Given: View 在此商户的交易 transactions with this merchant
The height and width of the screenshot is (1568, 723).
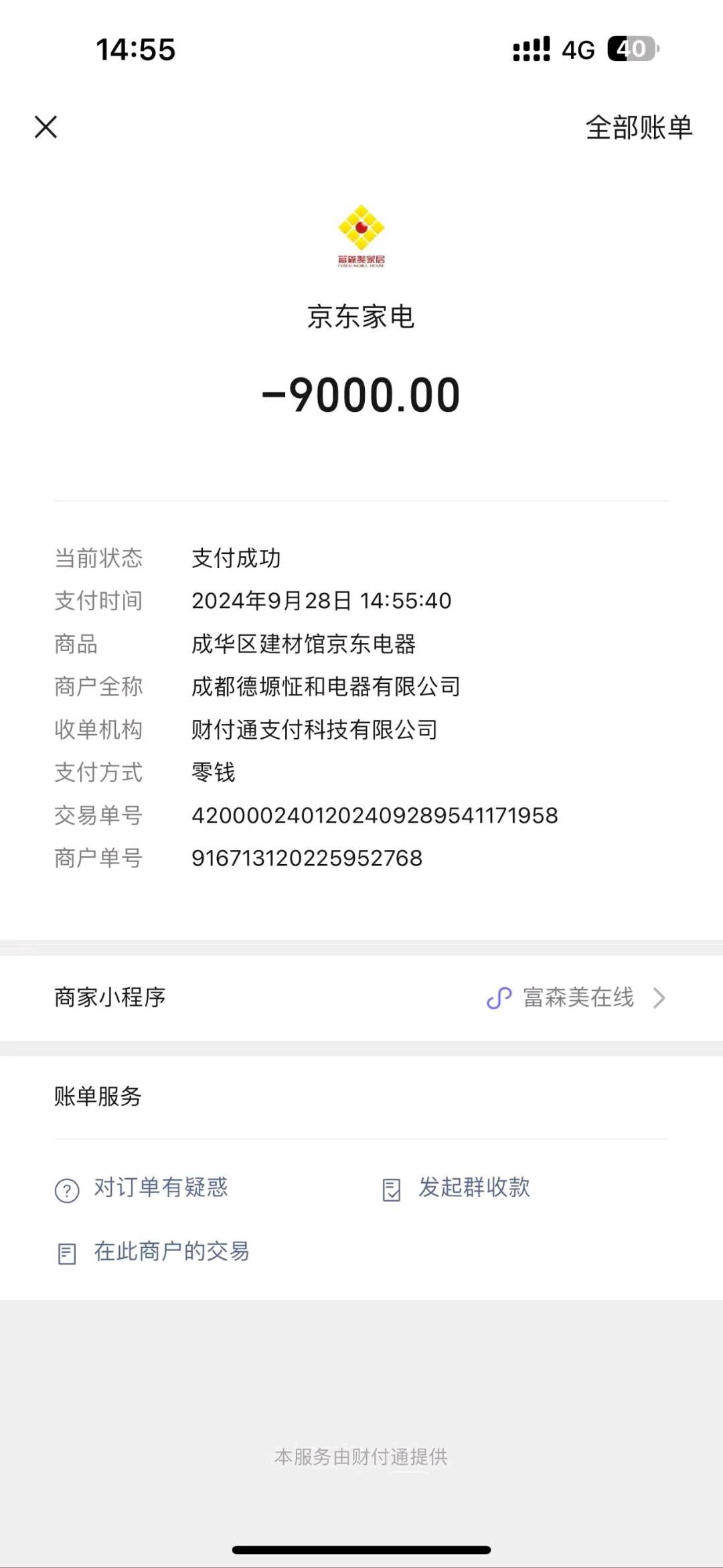Looking at the screenshot, I should click(153, 1251).
